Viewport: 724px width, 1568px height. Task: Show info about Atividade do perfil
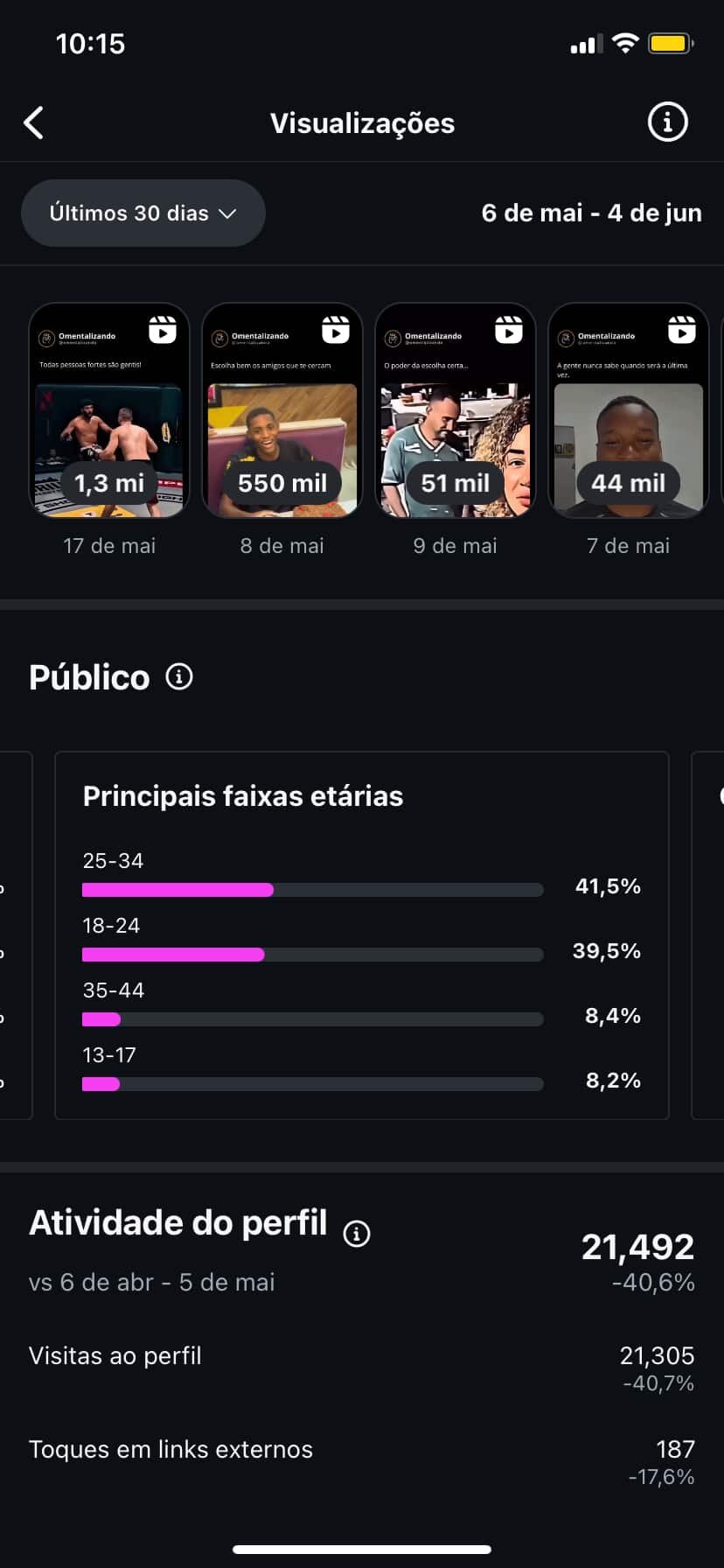(x=357, y=1233)
